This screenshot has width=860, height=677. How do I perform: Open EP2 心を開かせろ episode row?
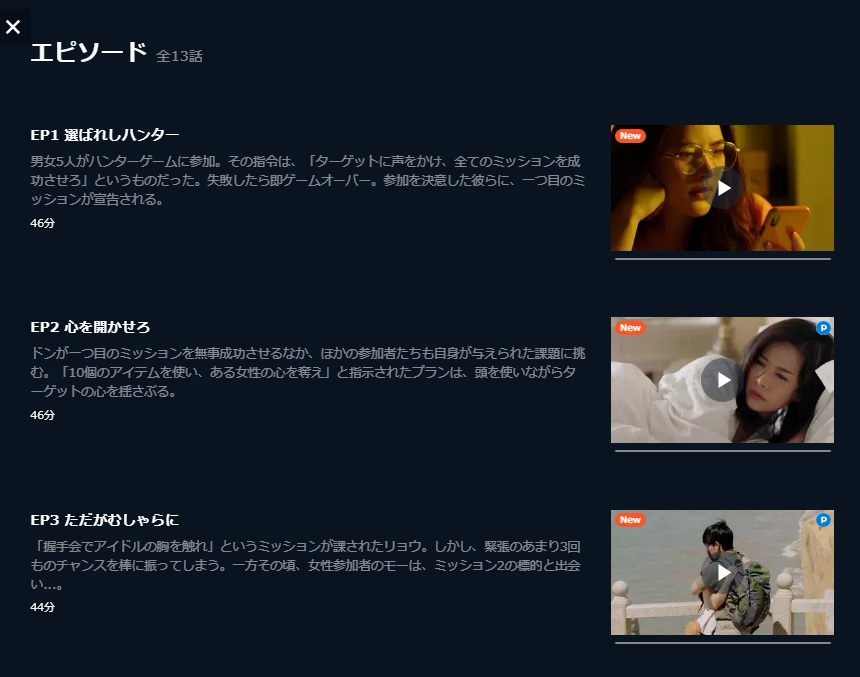pyautogui.click(x=90, y=327)
